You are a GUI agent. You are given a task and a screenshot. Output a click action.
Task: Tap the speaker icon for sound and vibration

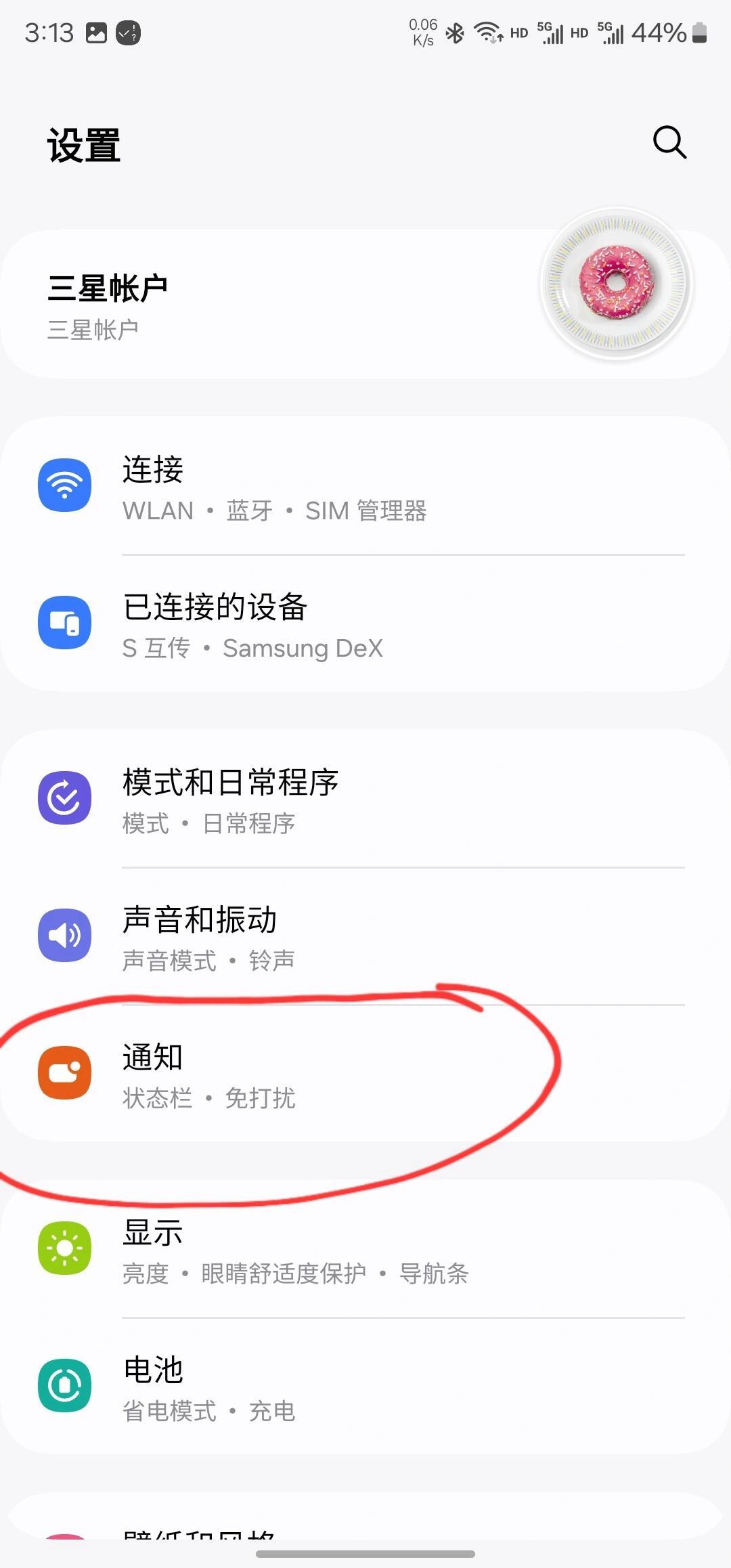point(65,934)
